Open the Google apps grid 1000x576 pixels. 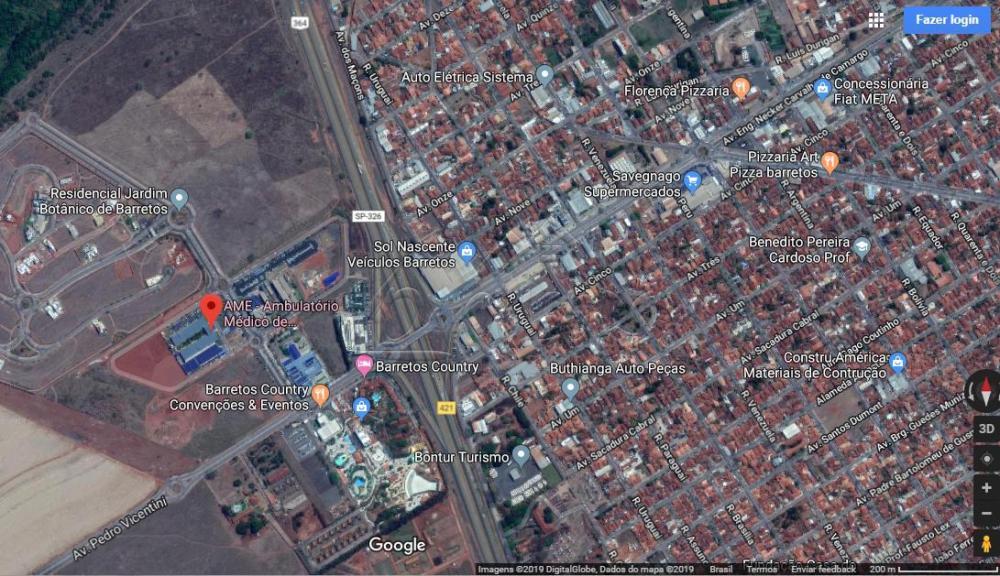click(x=876, y=20)
